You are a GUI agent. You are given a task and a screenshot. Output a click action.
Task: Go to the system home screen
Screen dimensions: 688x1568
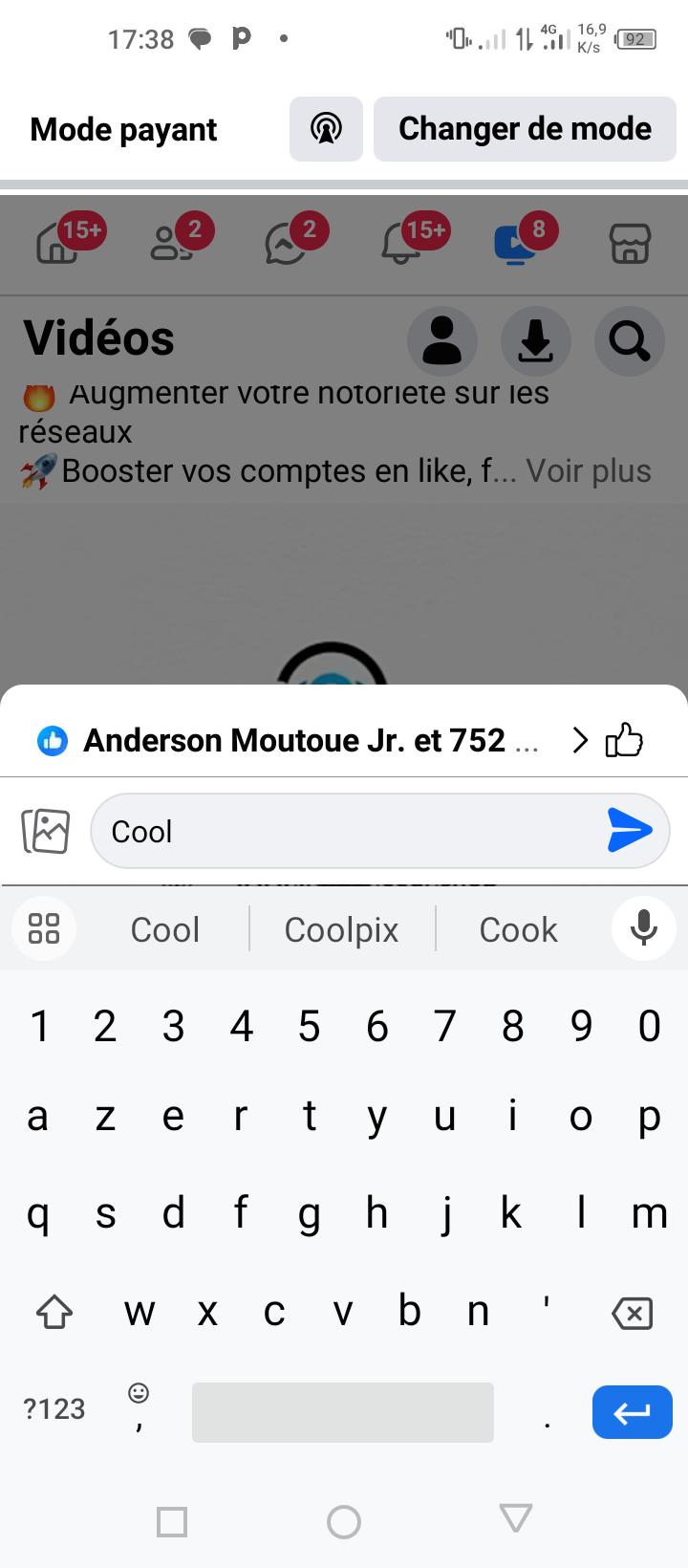pos(344,1521)
